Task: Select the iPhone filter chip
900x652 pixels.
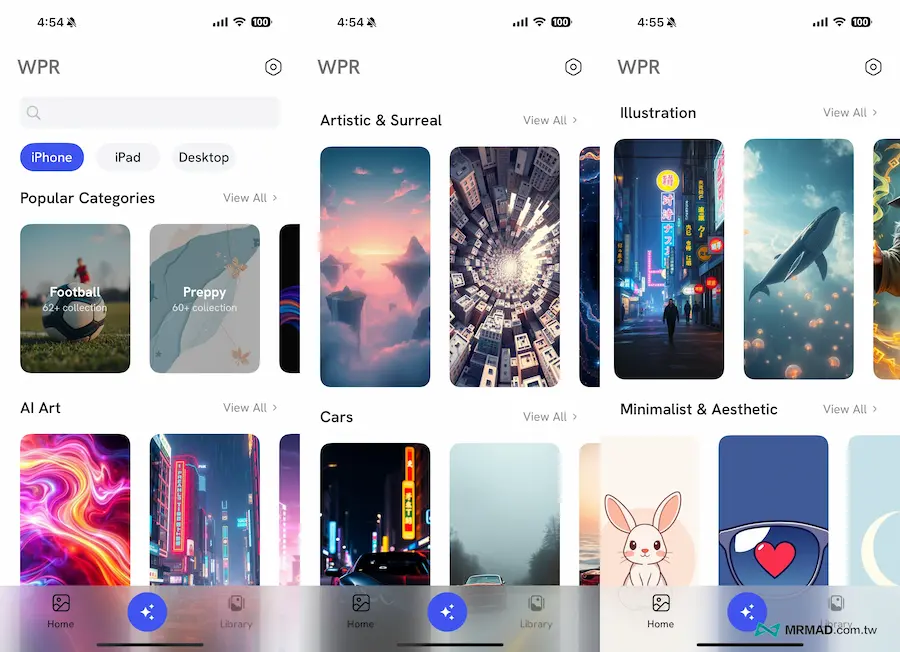Action: click(52, 157)
